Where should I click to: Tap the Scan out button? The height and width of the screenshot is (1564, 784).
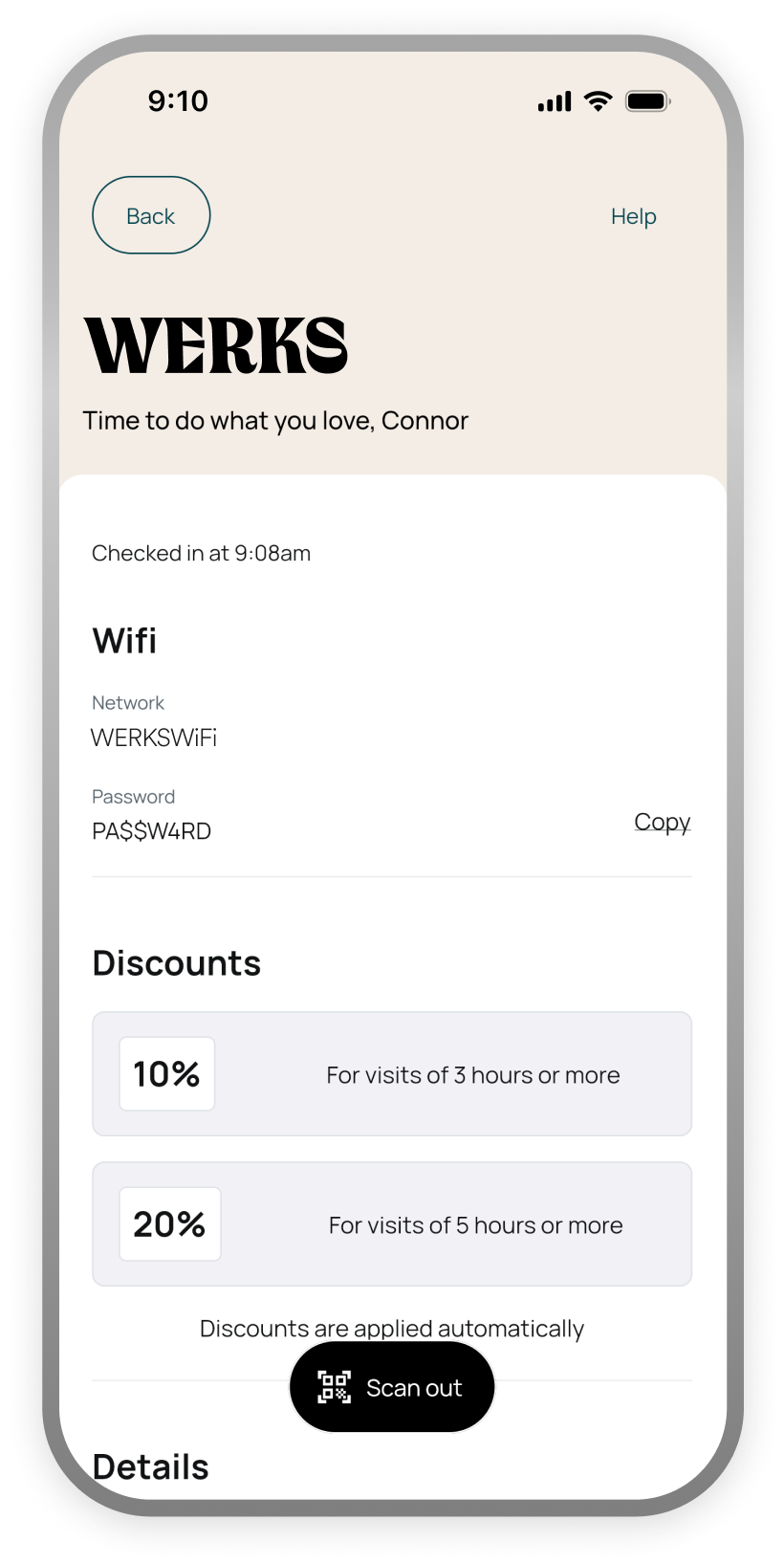pyautogui.click(x=392, y=1387)
